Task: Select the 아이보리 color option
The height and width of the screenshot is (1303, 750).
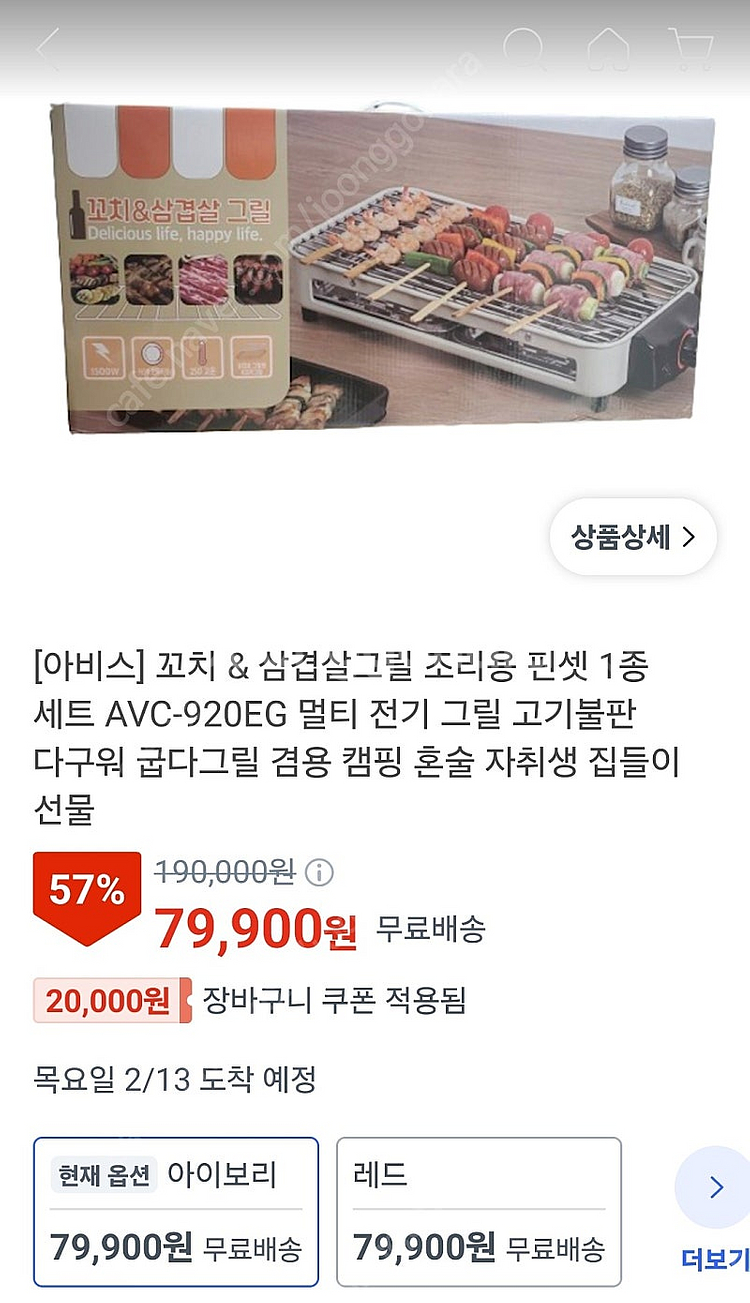Action: [x=176, y=1211]
